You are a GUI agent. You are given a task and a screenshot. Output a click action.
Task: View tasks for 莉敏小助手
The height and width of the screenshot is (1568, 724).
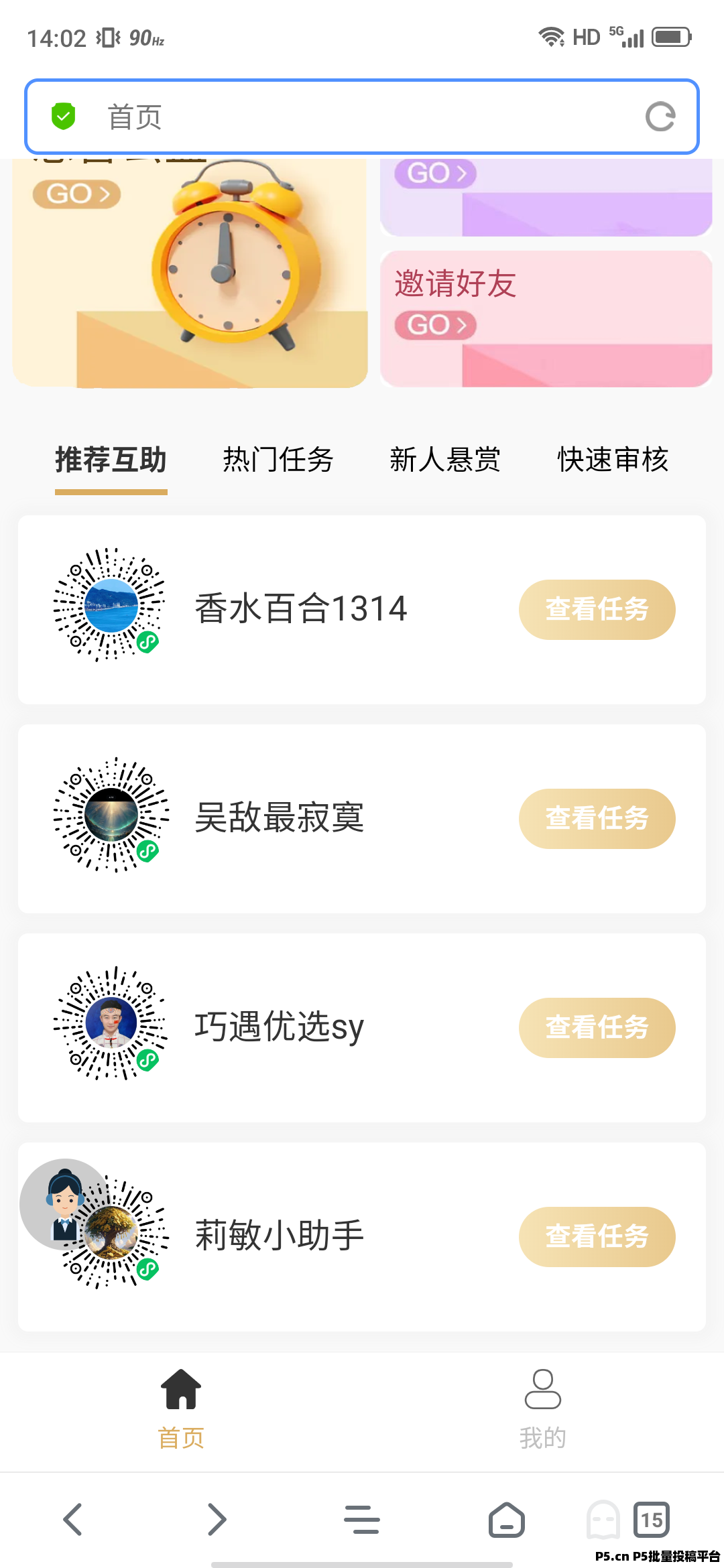[597, 1237]
